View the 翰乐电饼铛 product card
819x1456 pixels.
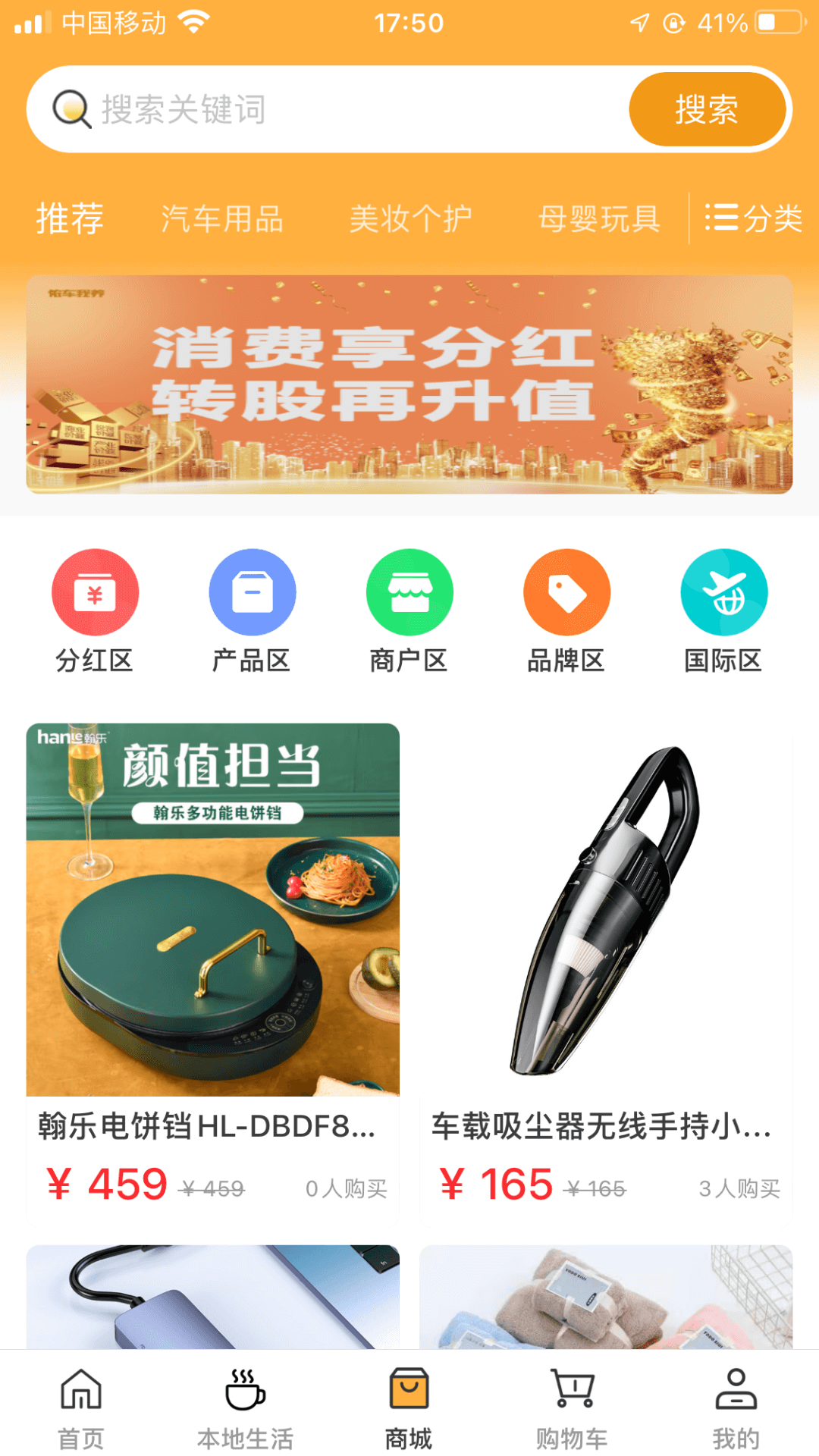(213, 971)
